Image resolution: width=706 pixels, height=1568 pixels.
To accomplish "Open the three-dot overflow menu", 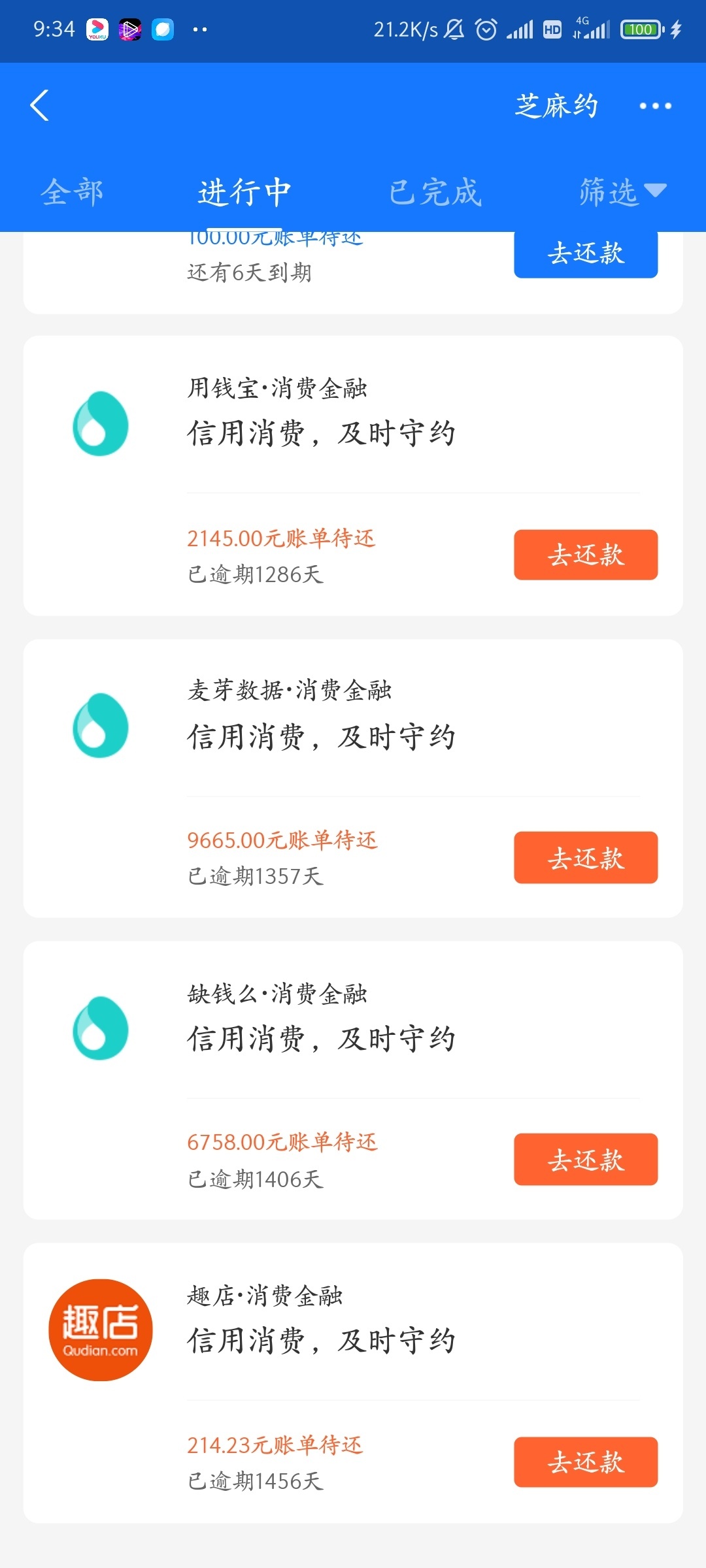I will tap(655, 106).
